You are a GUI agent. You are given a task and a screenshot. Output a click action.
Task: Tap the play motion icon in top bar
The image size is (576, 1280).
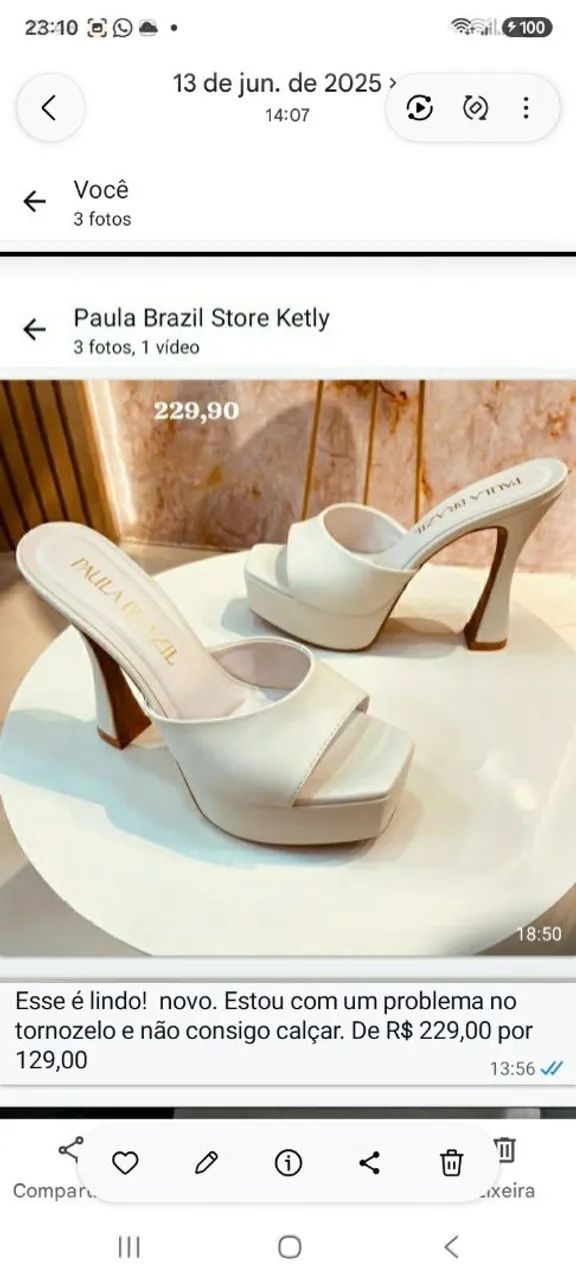[420, 108]
